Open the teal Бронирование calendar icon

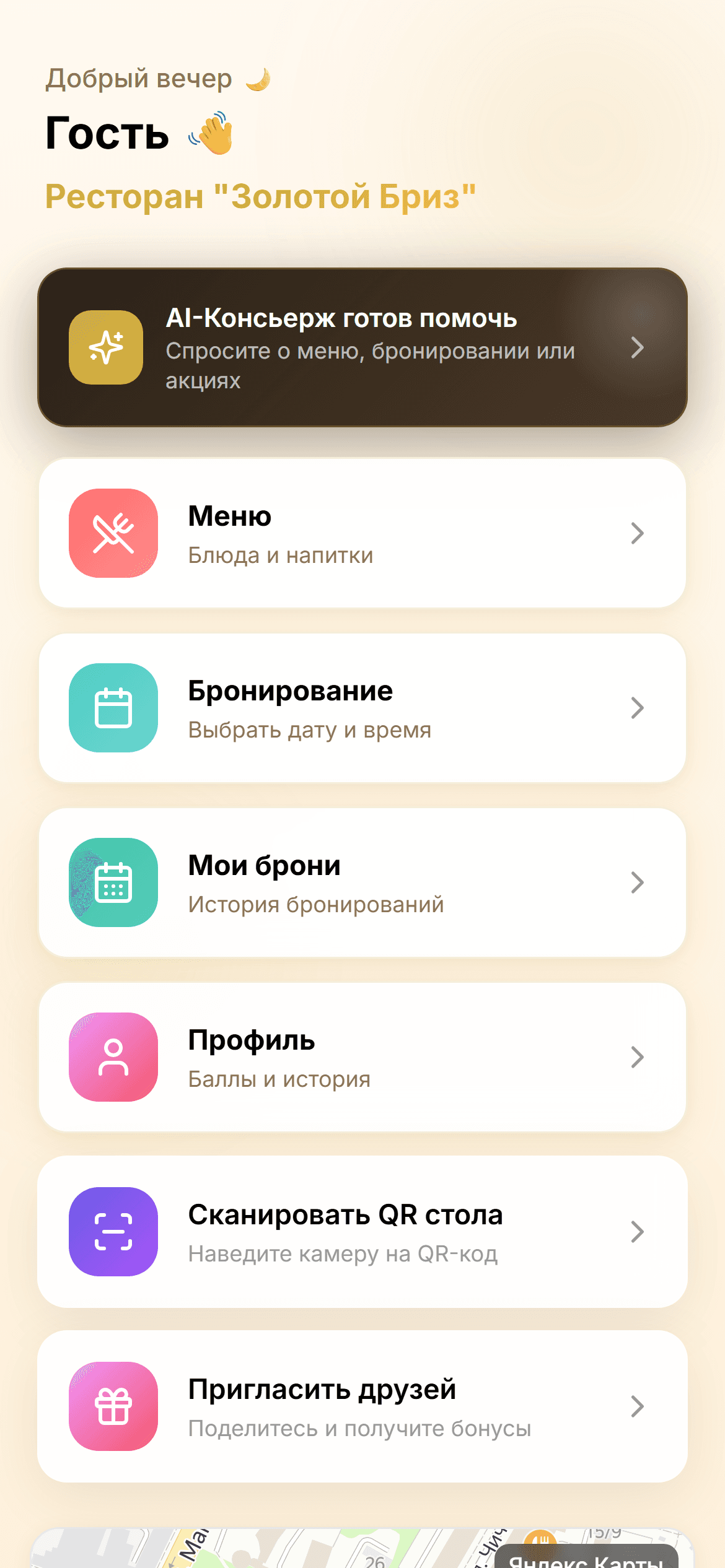(113, 708)
